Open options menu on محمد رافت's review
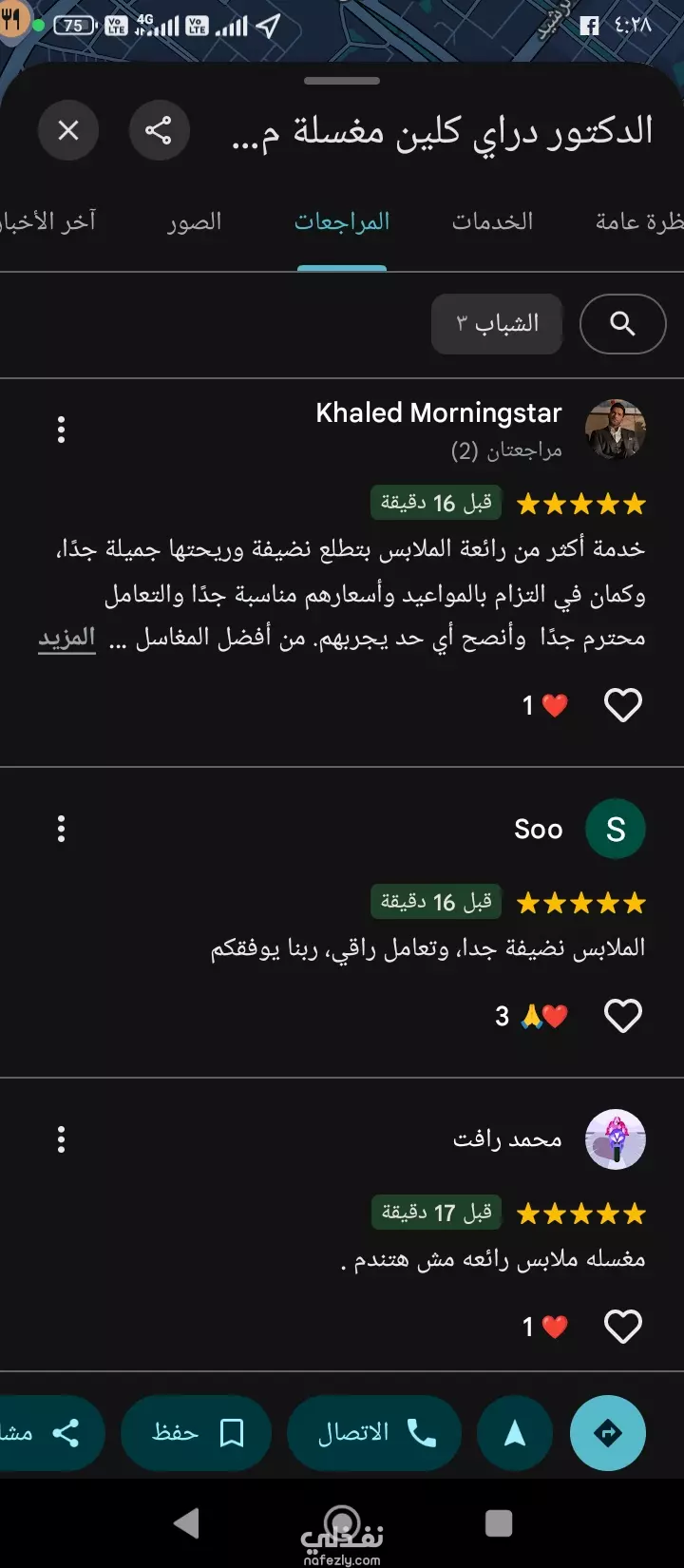The image size is (684, 1568). pos(61,1138)
